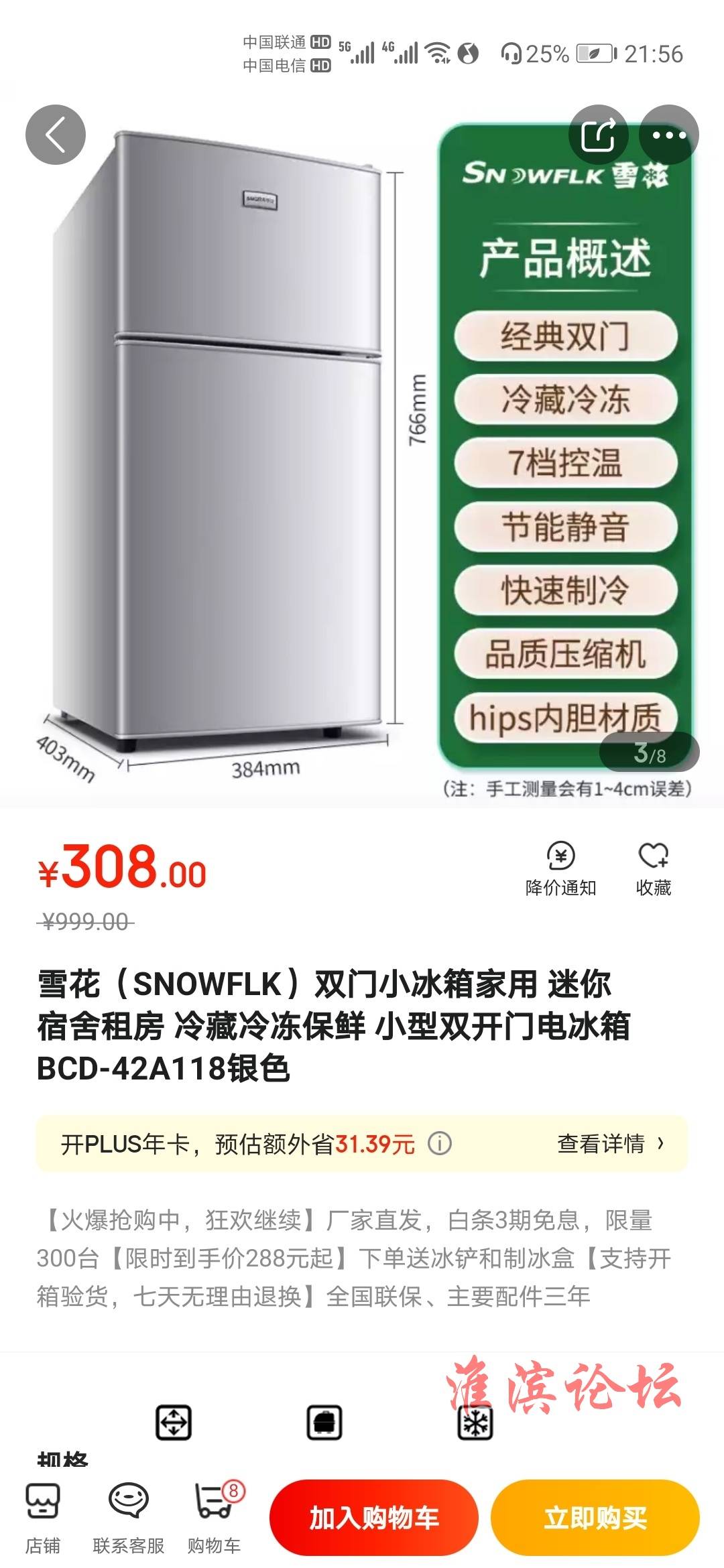Open the three-dot overflow menu
Viewport: 724px width, 1568px height.
click(669, 135)
